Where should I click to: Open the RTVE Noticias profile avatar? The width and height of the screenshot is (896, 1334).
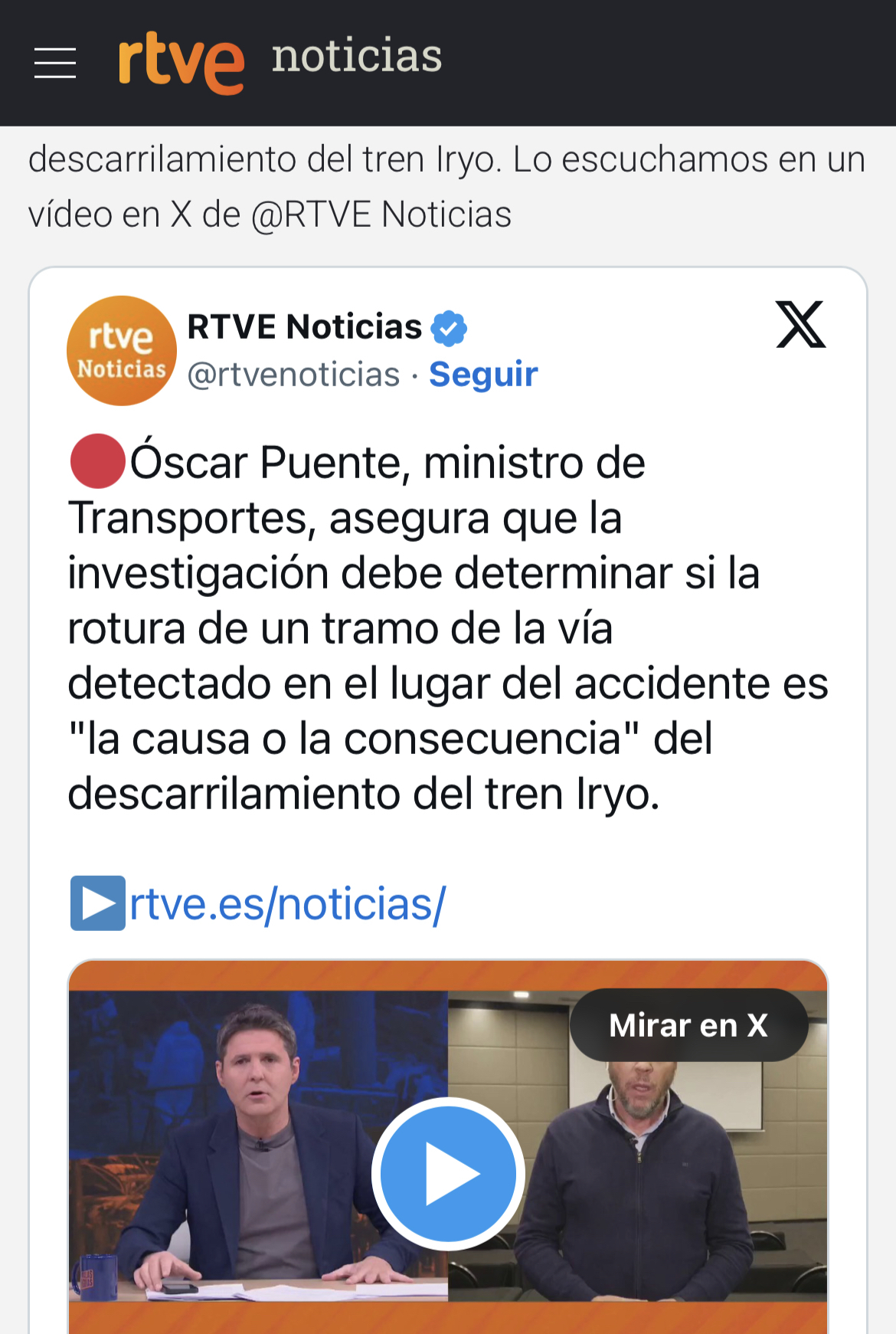(x=122, y=351)
